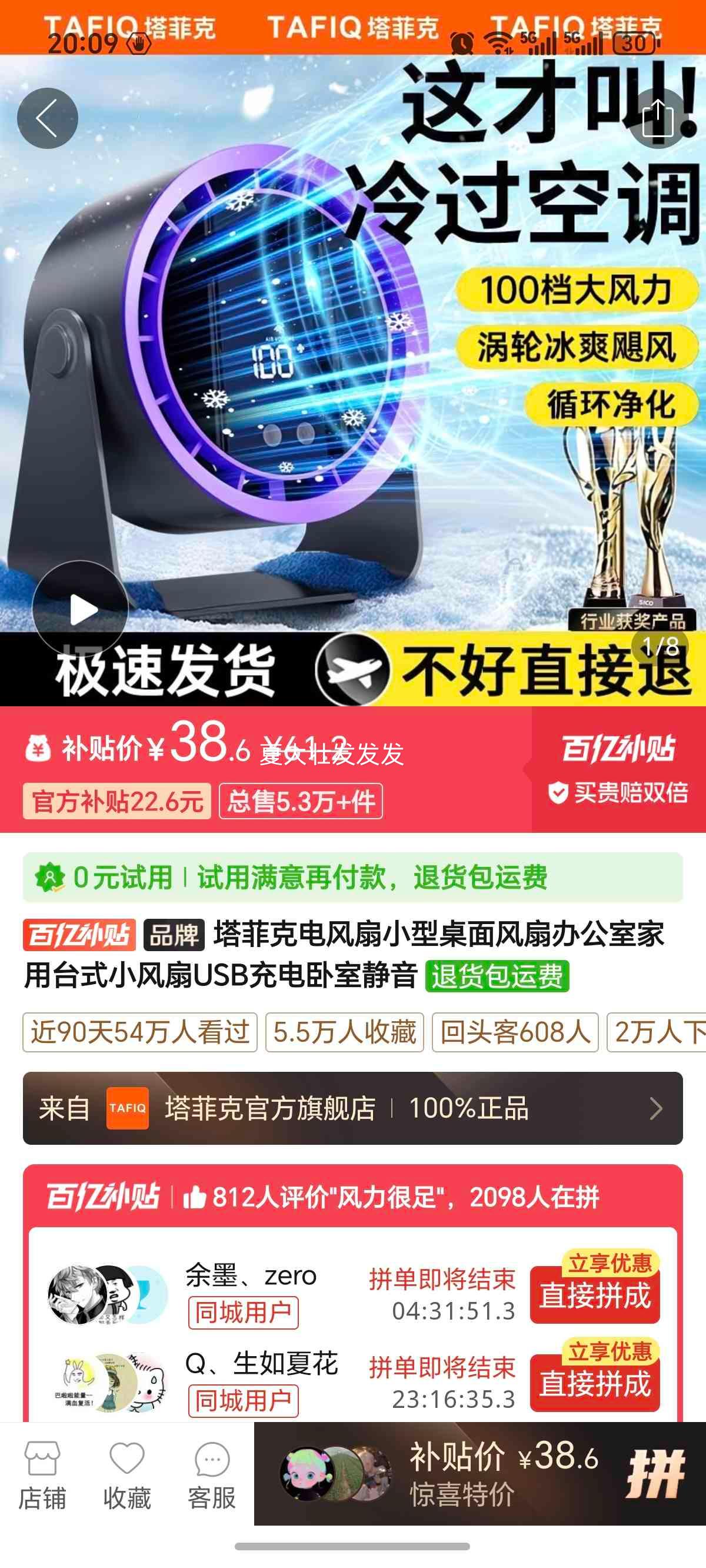This screenshot has height=1568, width=706.
Task: Click the back arrow at top left
Action: [x=48, y=117]
